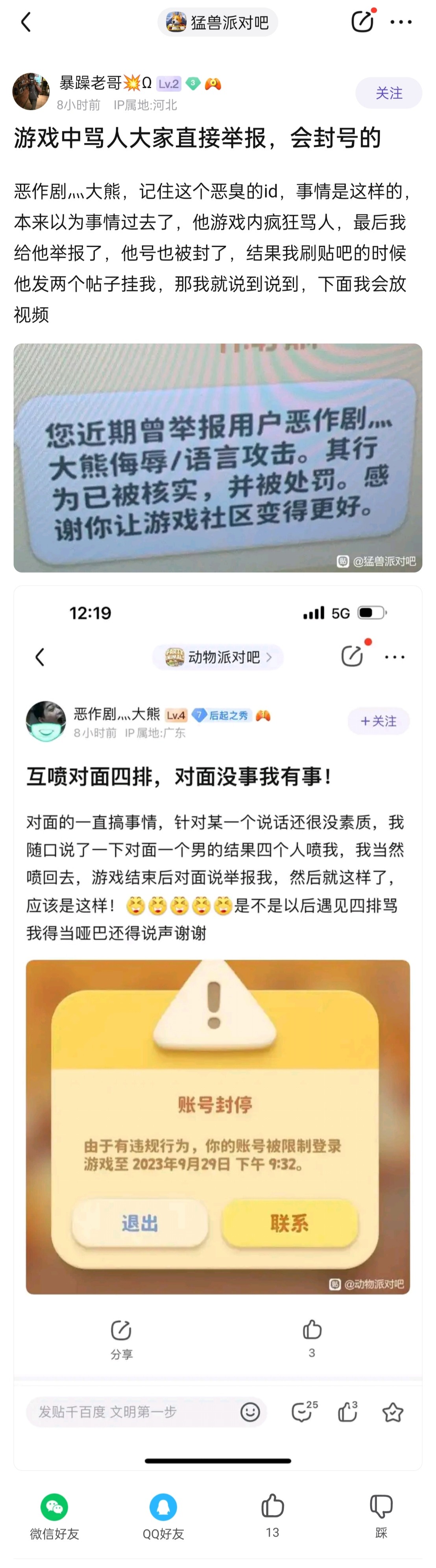The height and width of the screenshot is (1568, 436).
Task: View the report notification photo
Action: point(217,457)
